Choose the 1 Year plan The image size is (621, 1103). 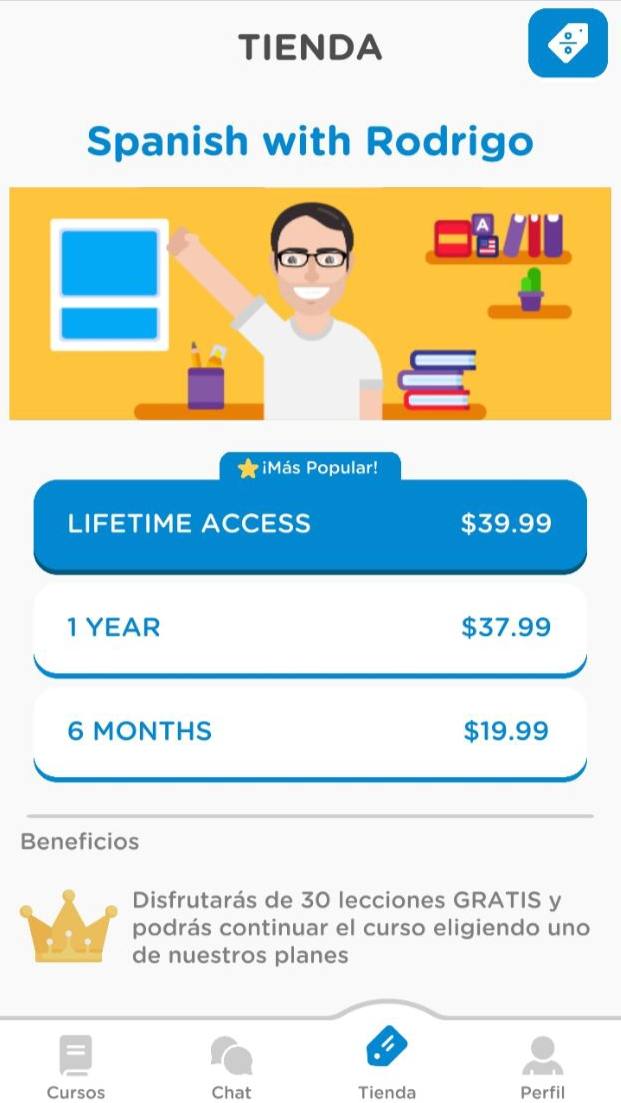pyautogui.click(x=310, y=628)
